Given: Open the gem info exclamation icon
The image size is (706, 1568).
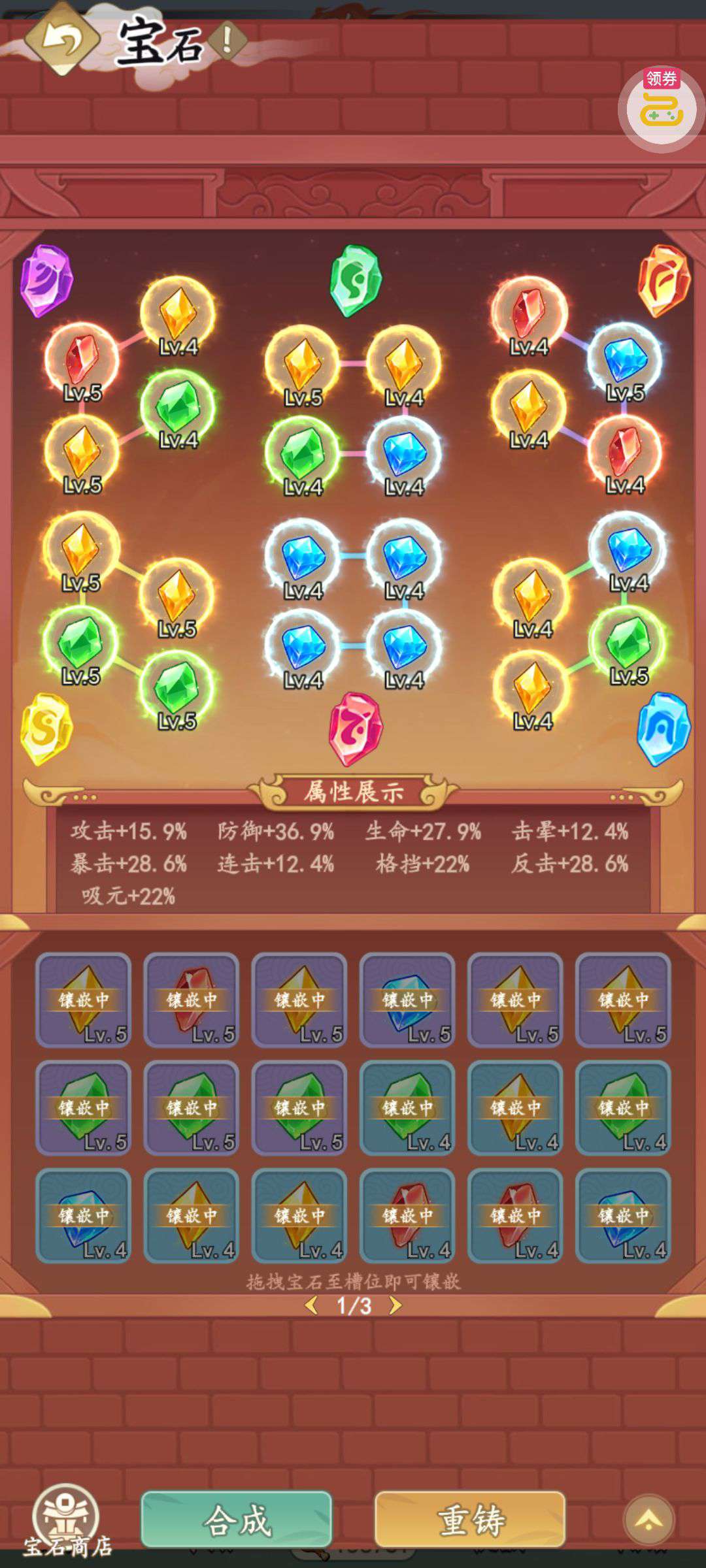Looking at the screenshot, I should (227, 41).
